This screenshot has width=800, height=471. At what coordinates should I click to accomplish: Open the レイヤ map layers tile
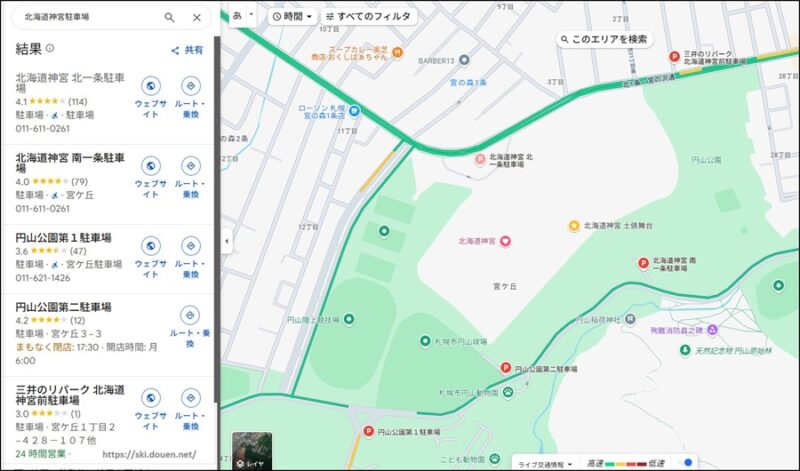(x=251, y=451)
